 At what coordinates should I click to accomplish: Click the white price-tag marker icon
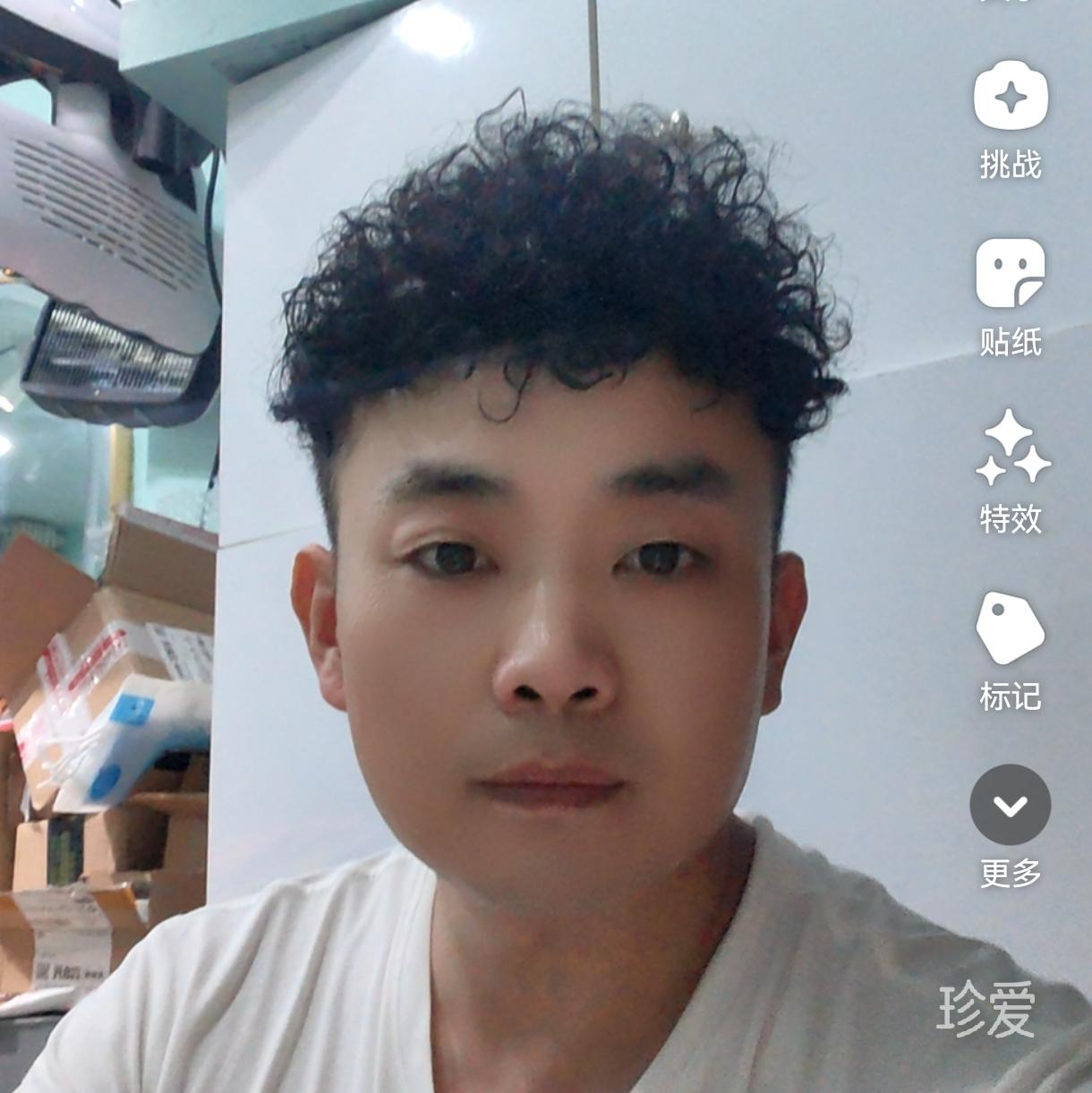tap(1010, 629)
